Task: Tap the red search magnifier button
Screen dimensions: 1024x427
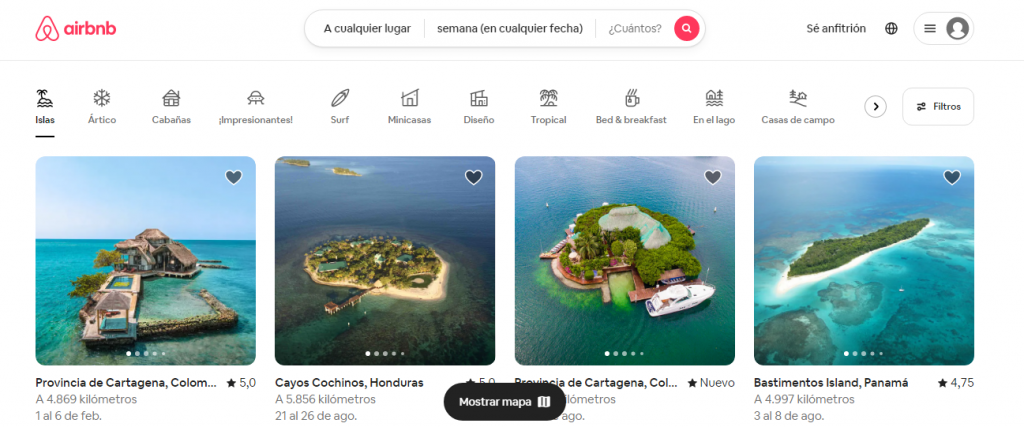Action: (685, 29)
